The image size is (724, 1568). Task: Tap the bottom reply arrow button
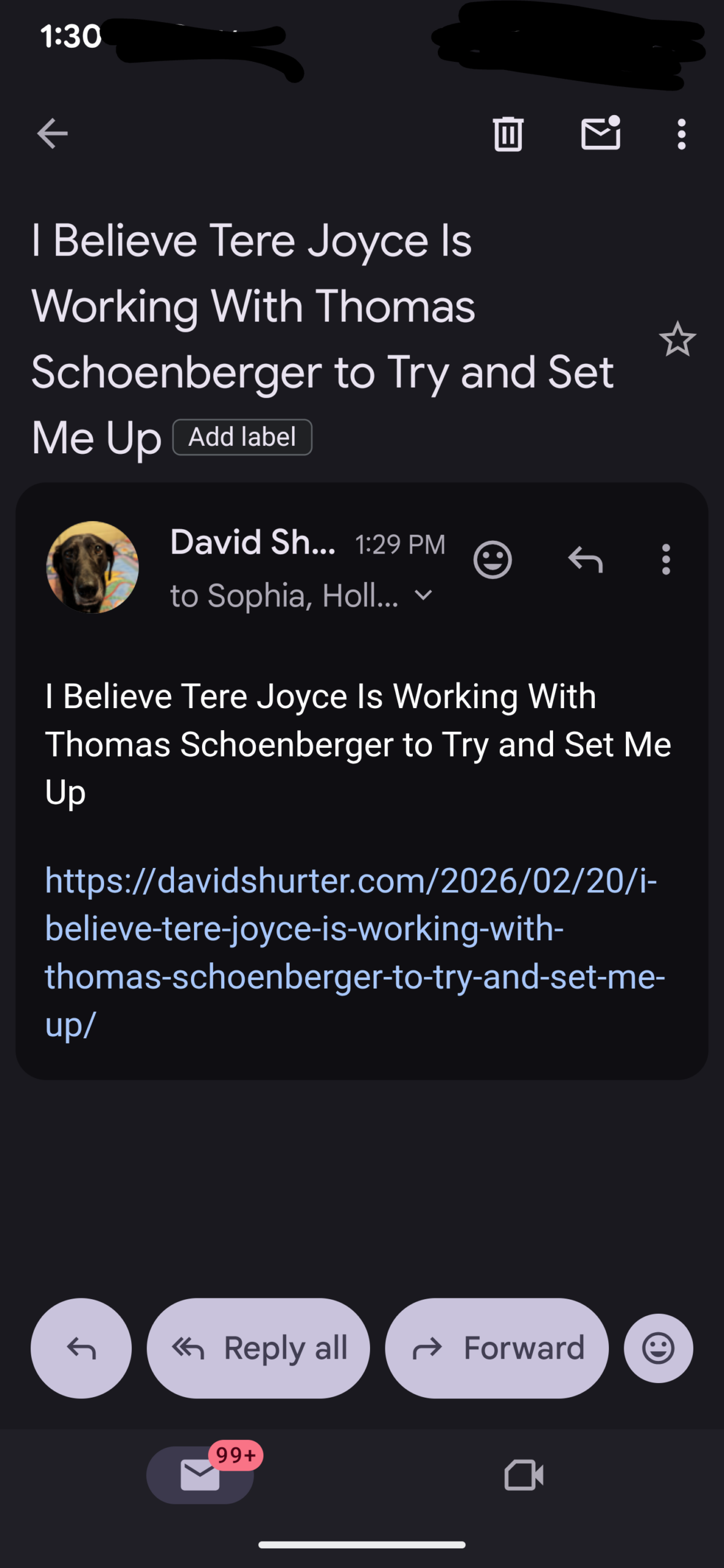coord(81,1348)
